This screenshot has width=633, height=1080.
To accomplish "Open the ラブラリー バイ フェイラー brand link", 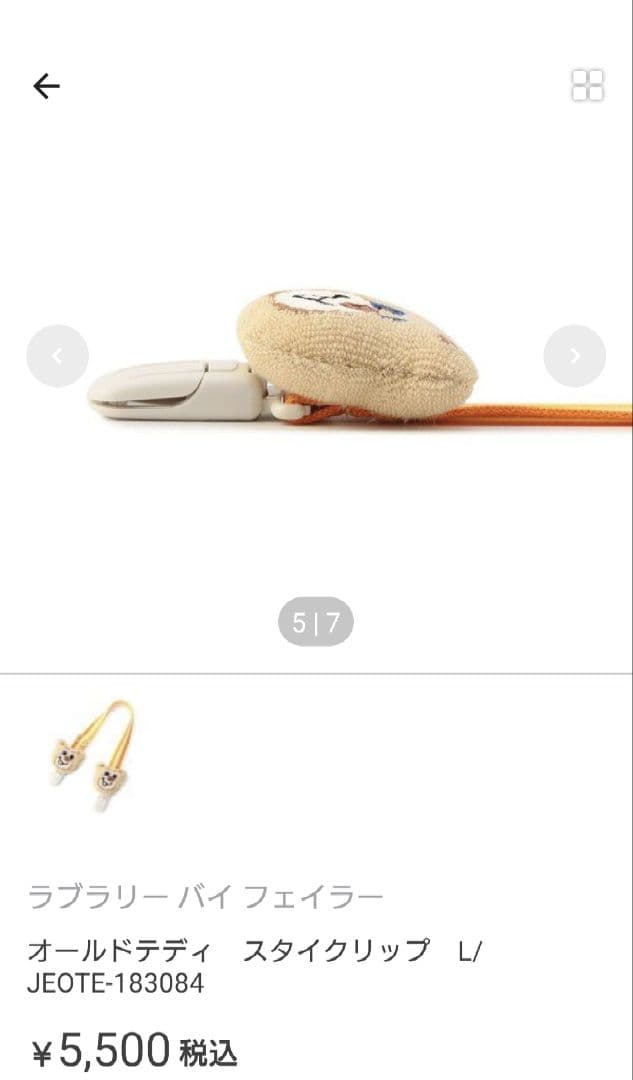I will 205,896.
